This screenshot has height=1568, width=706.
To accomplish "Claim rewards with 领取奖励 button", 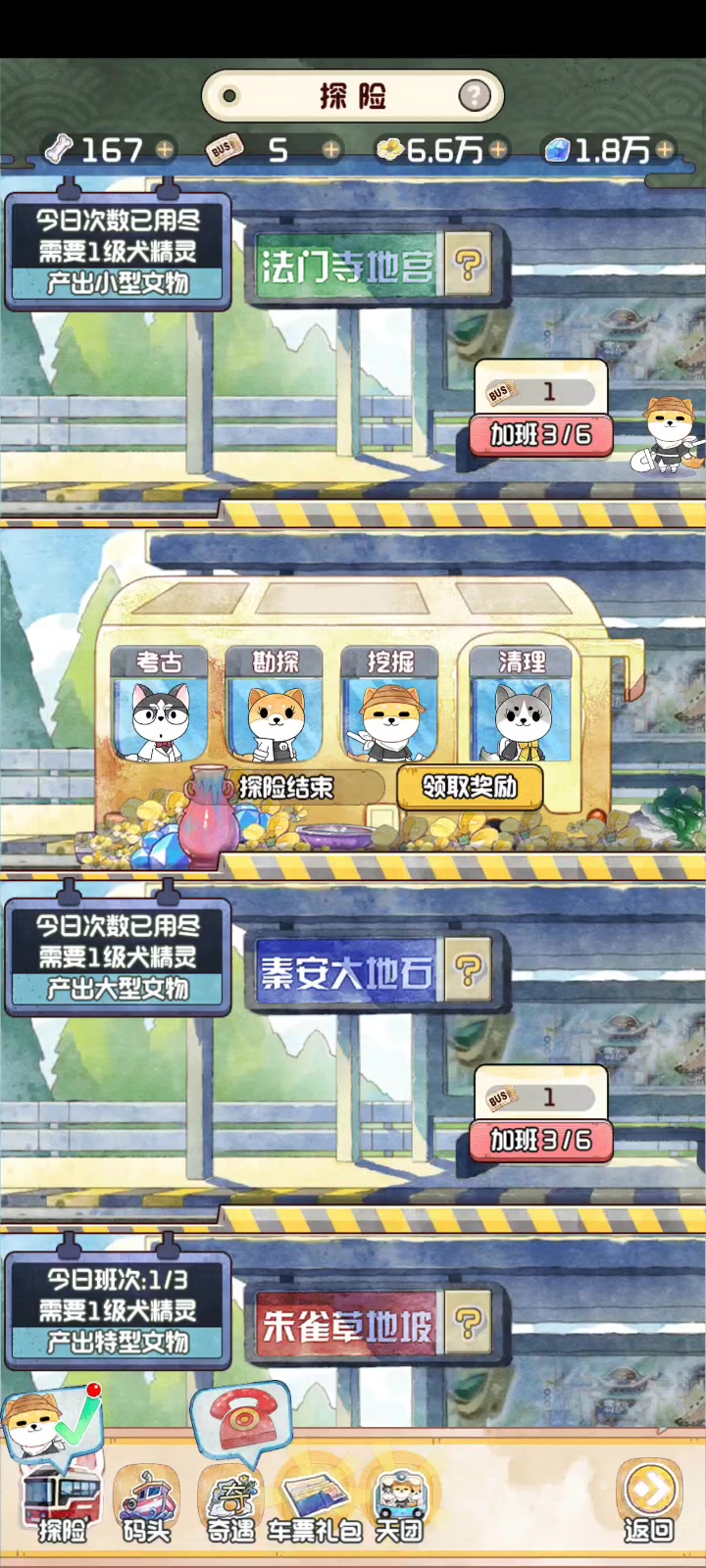I will (x=470, y=787).
